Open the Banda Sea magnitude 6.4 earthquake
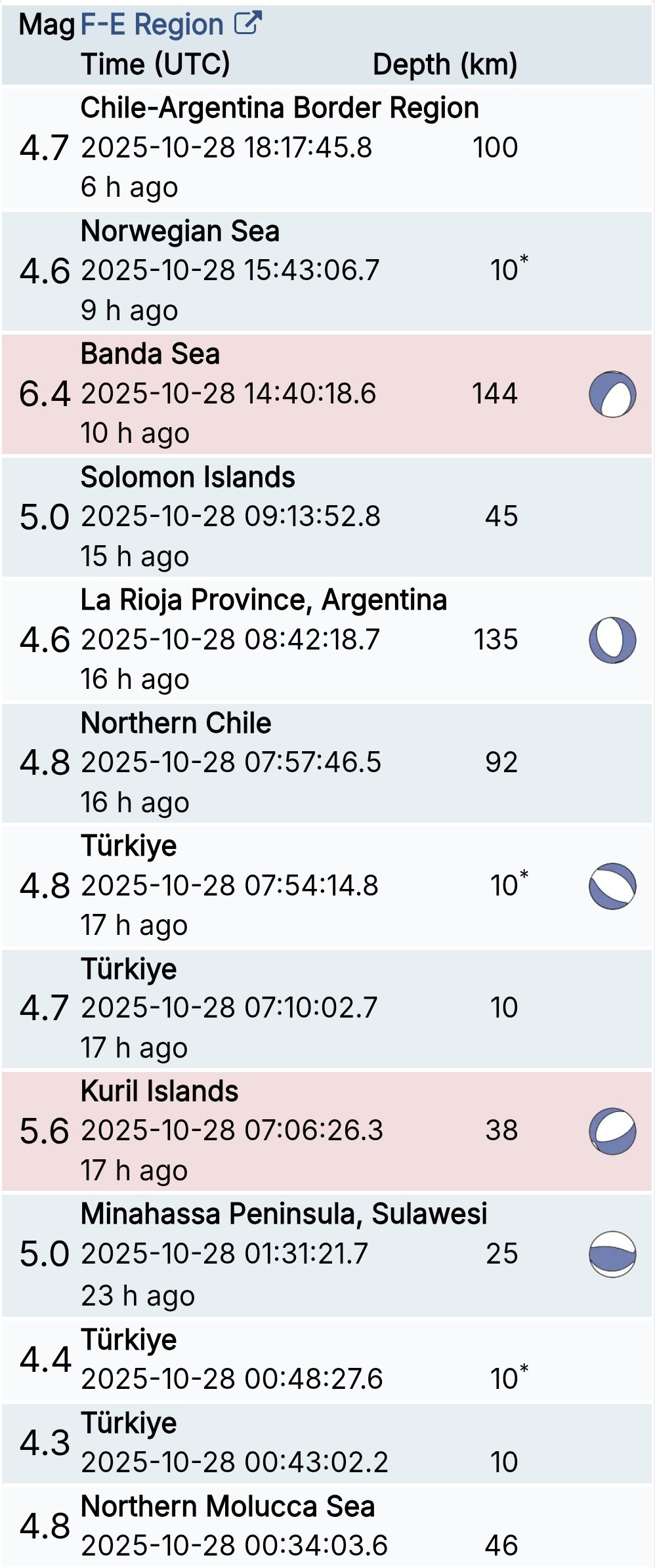Viewport: 655px width, 1568px height. click(150, 354)
